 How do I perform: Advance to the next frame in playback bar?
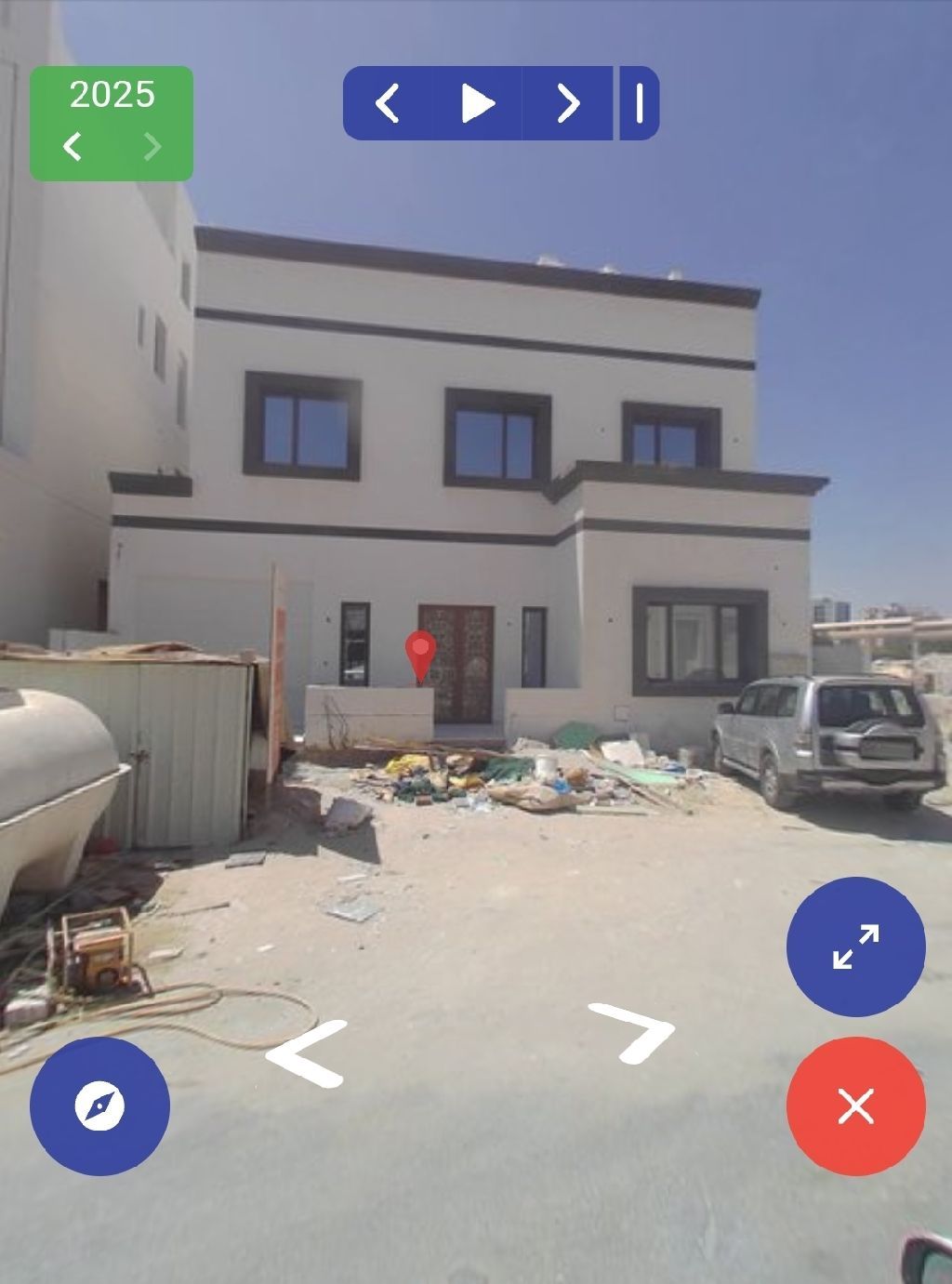pos(567,103)
